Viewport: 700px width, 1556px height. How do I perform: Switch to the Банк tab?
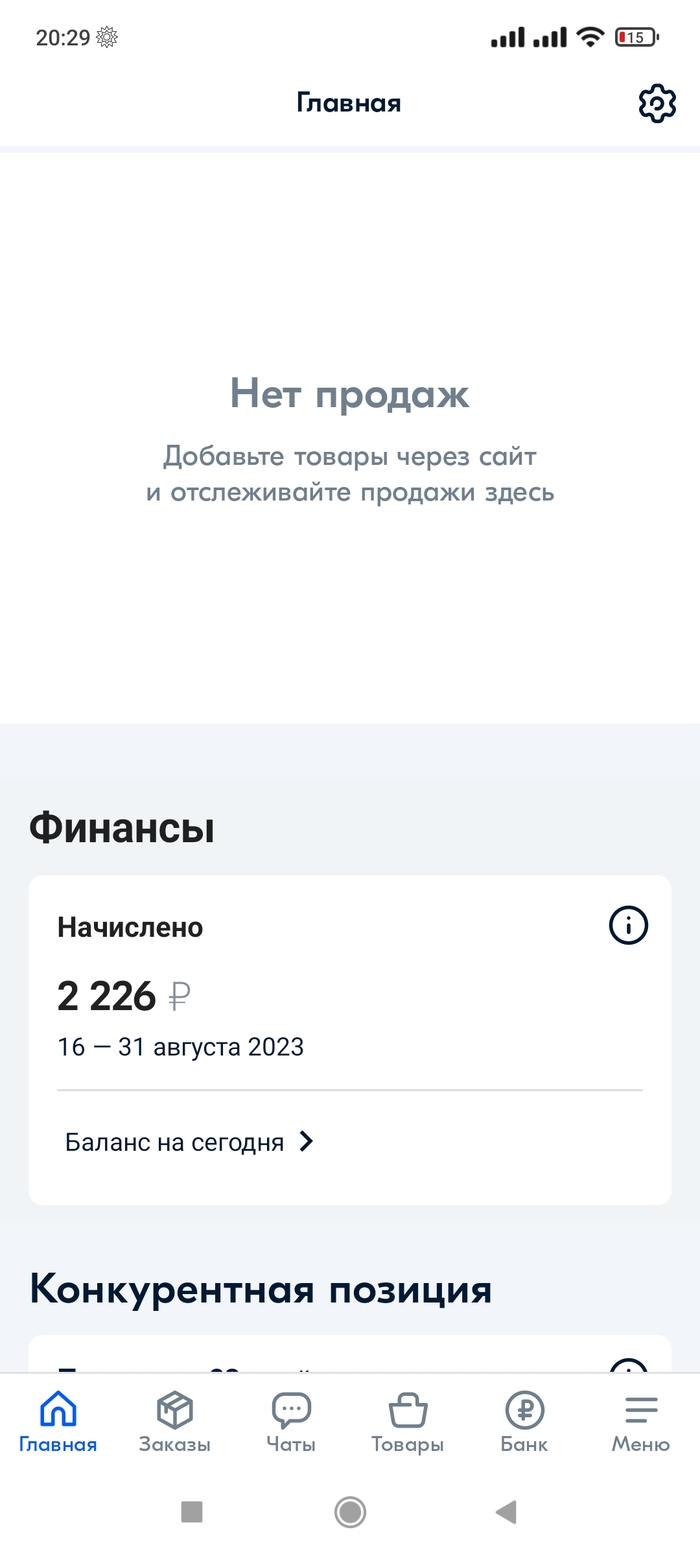524,1422
